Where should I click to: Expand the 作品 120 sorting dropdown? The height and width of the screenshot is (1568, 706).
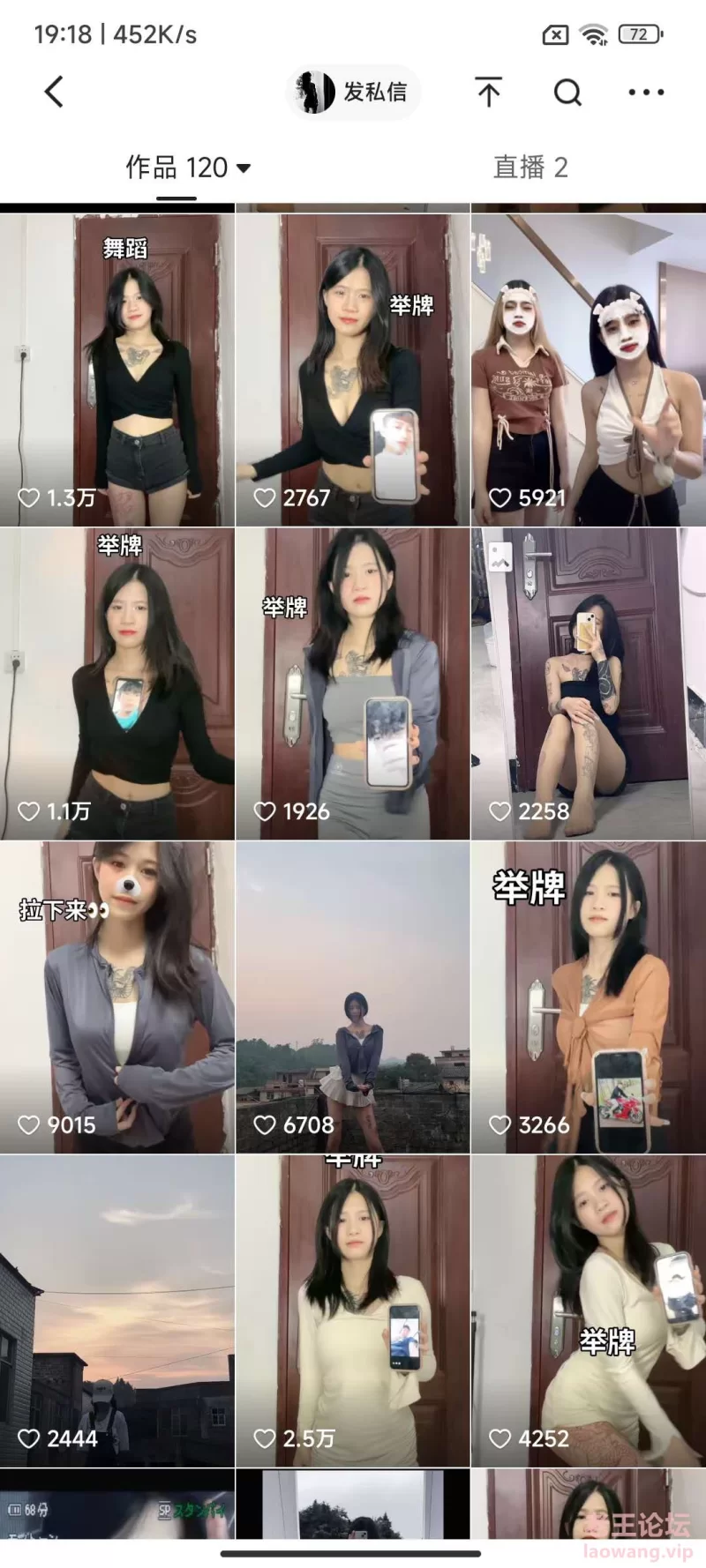(187, 168)
